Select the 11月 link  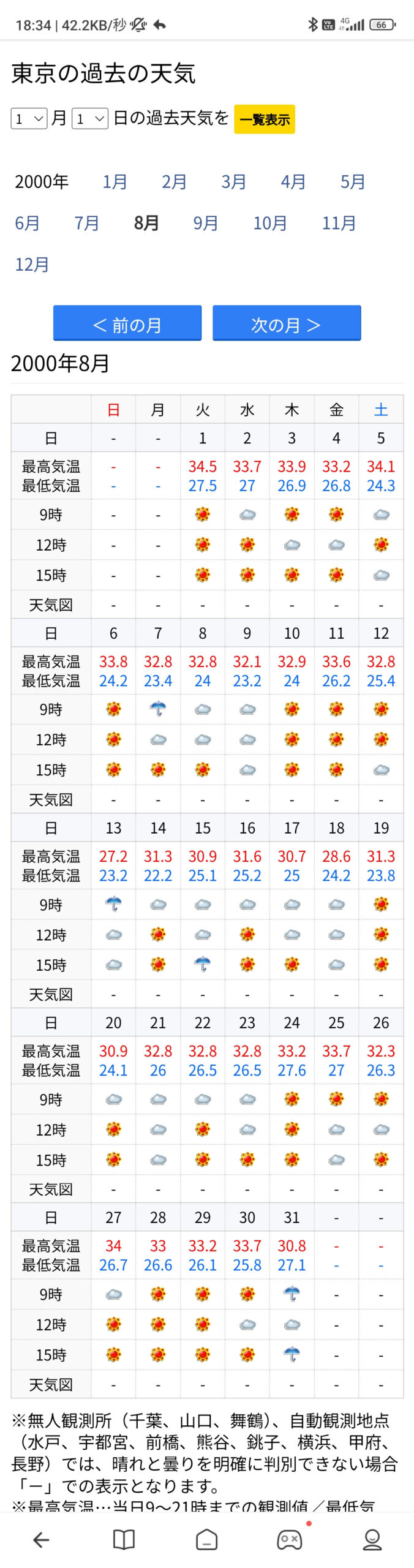click(x=339, y=223)
